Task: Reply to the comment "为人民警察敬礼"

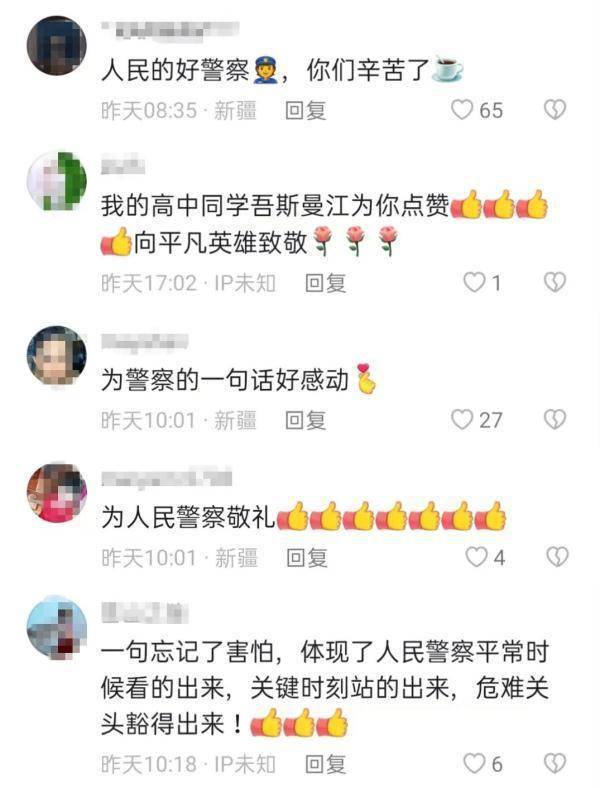Action: [306, 556]
